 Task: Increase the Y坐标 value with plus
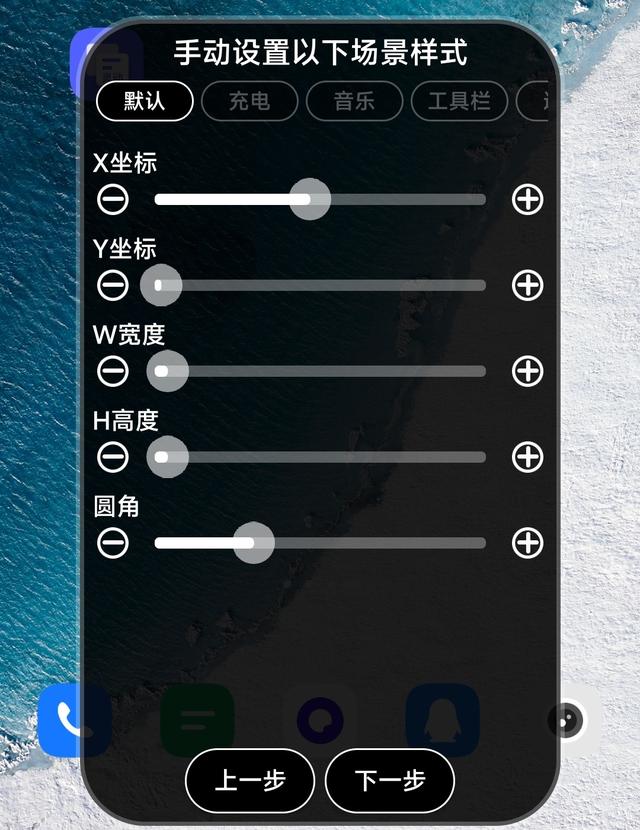point(527,285)
